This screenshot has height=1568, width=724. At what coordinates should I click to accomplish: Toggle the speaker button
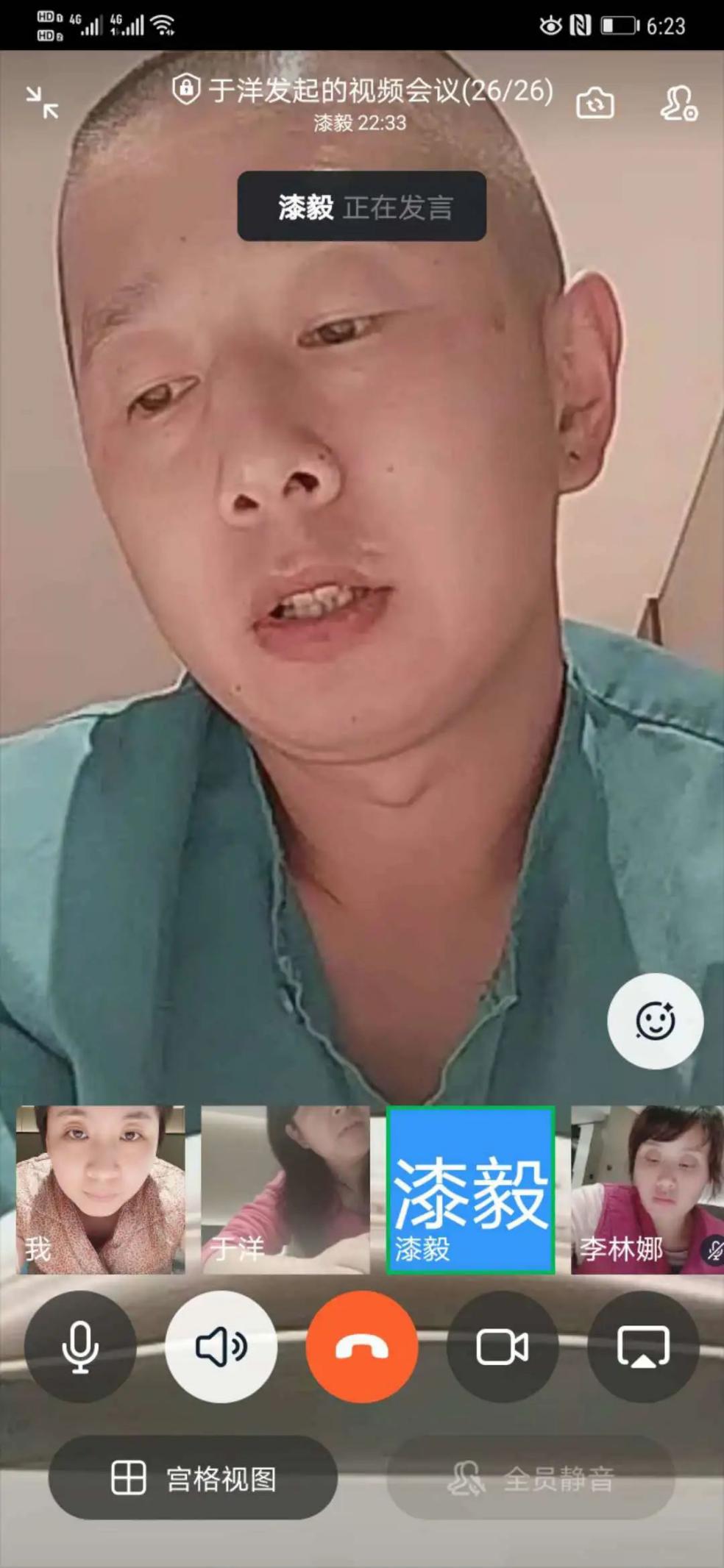pos(221,1347)
